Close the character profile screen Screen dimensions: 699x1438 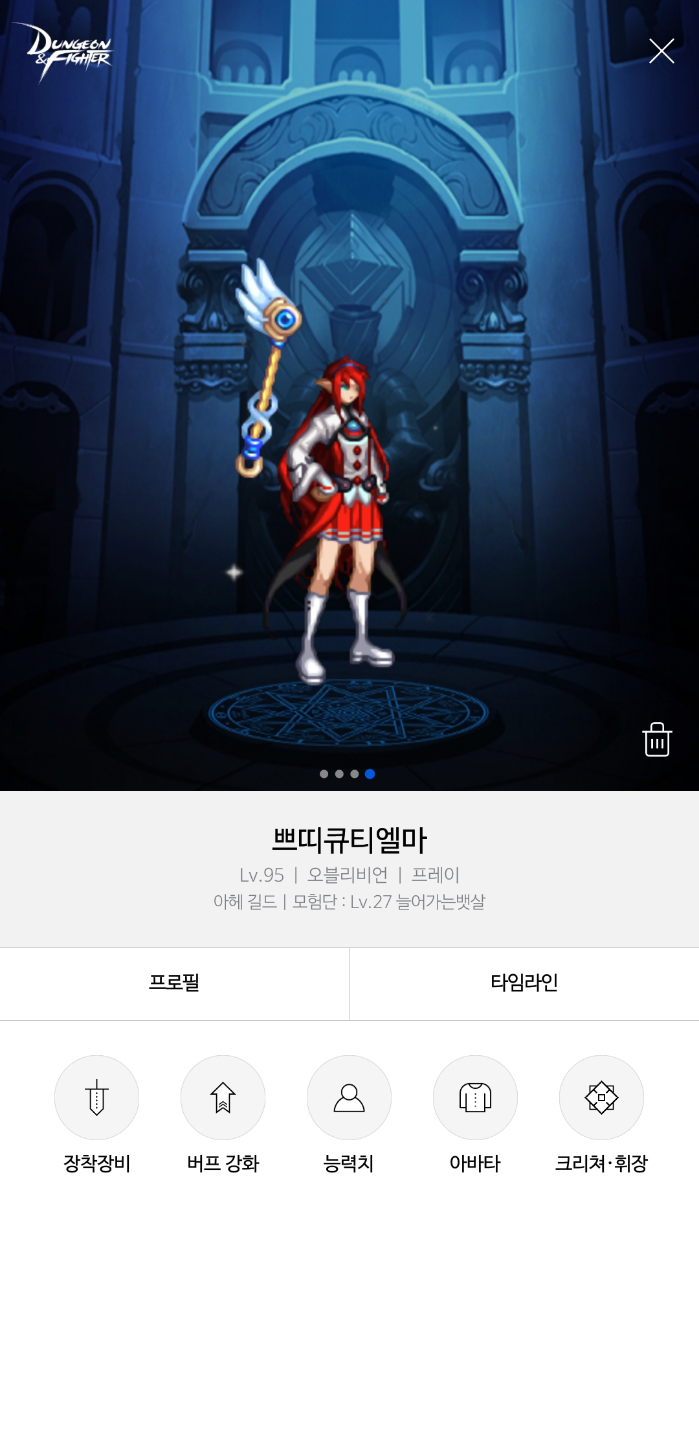pyautogui.click(x=661, y=51)
